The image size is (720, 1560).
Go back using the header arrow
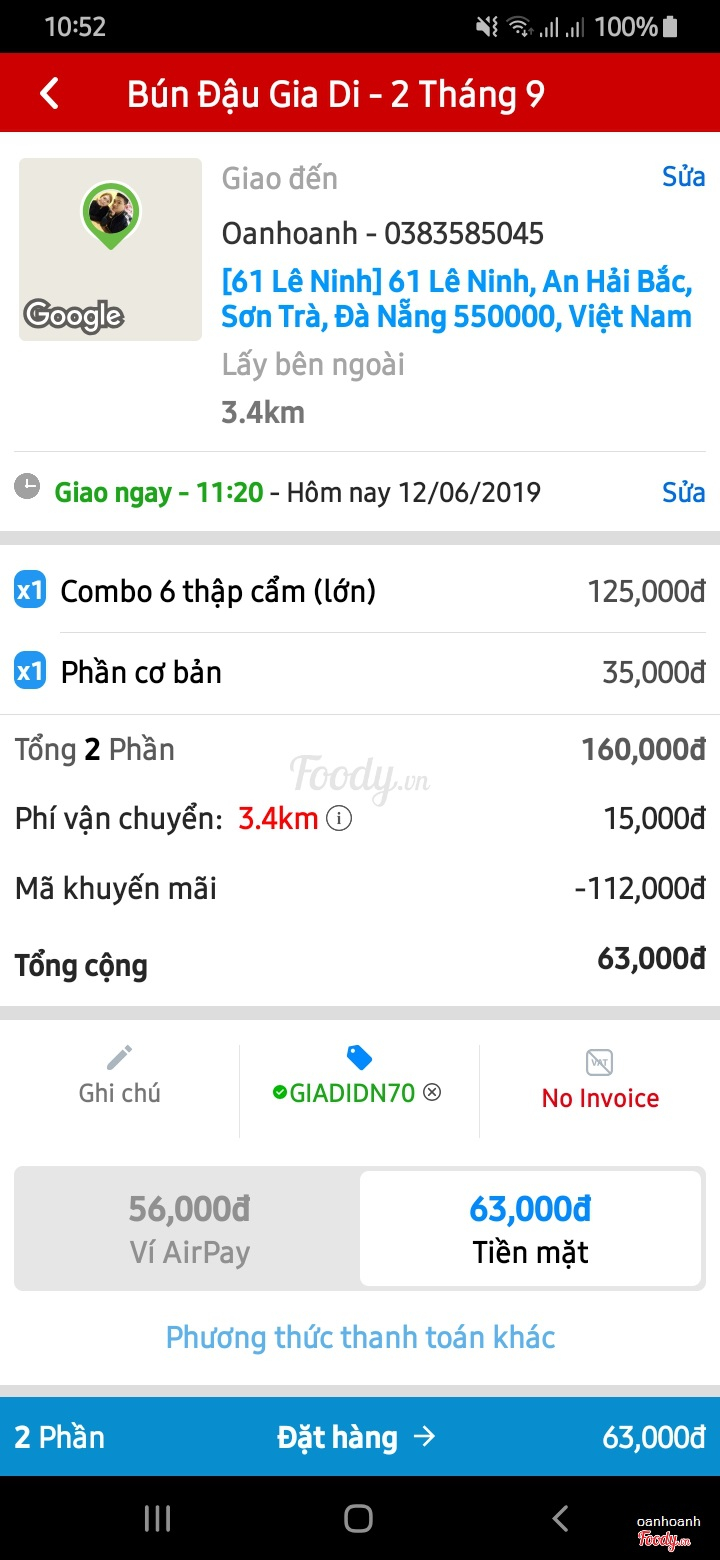[x=50, y=94]
